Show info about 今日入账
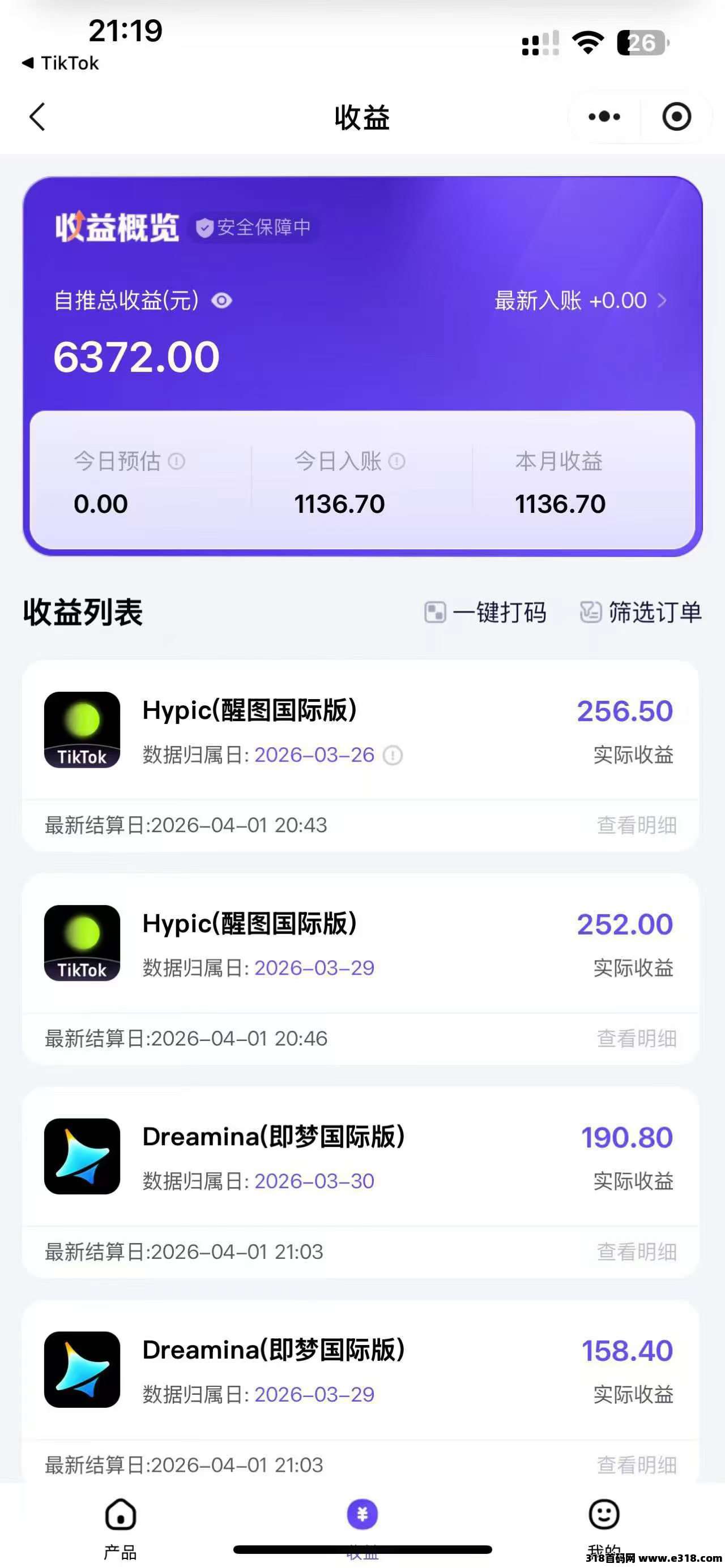The width and height of the screenshot is (725, 1568). coord(396,461)
